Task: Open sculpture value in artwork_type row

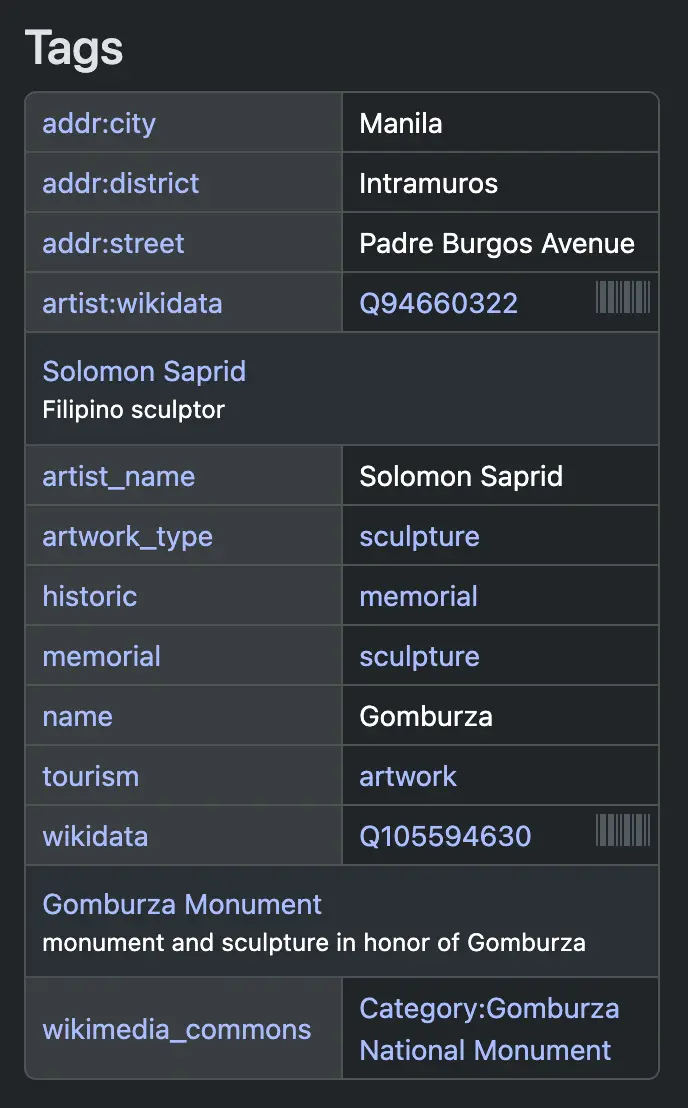Action: 420,537
